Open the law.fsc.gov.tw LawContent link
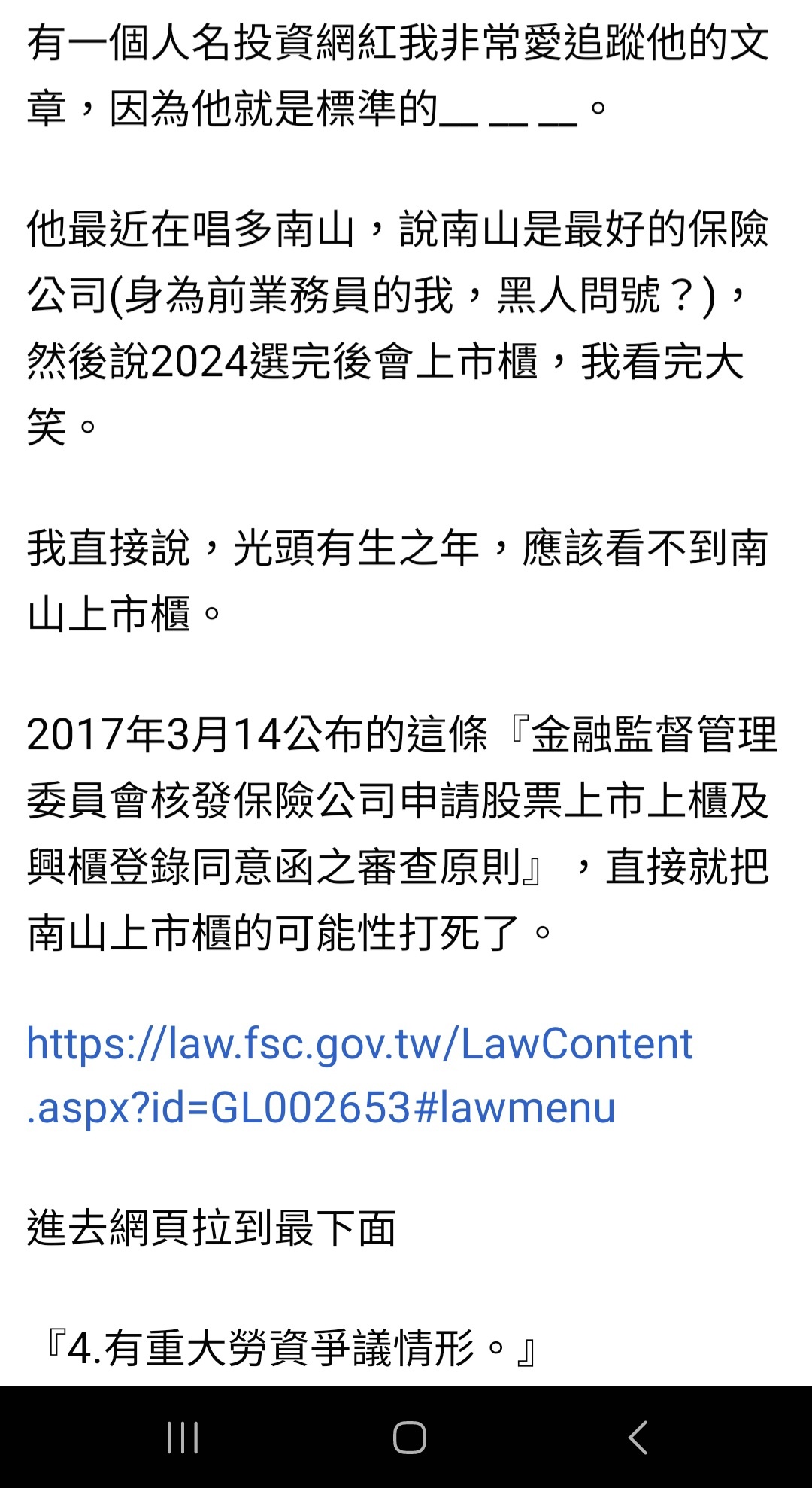 (359, 1076)
